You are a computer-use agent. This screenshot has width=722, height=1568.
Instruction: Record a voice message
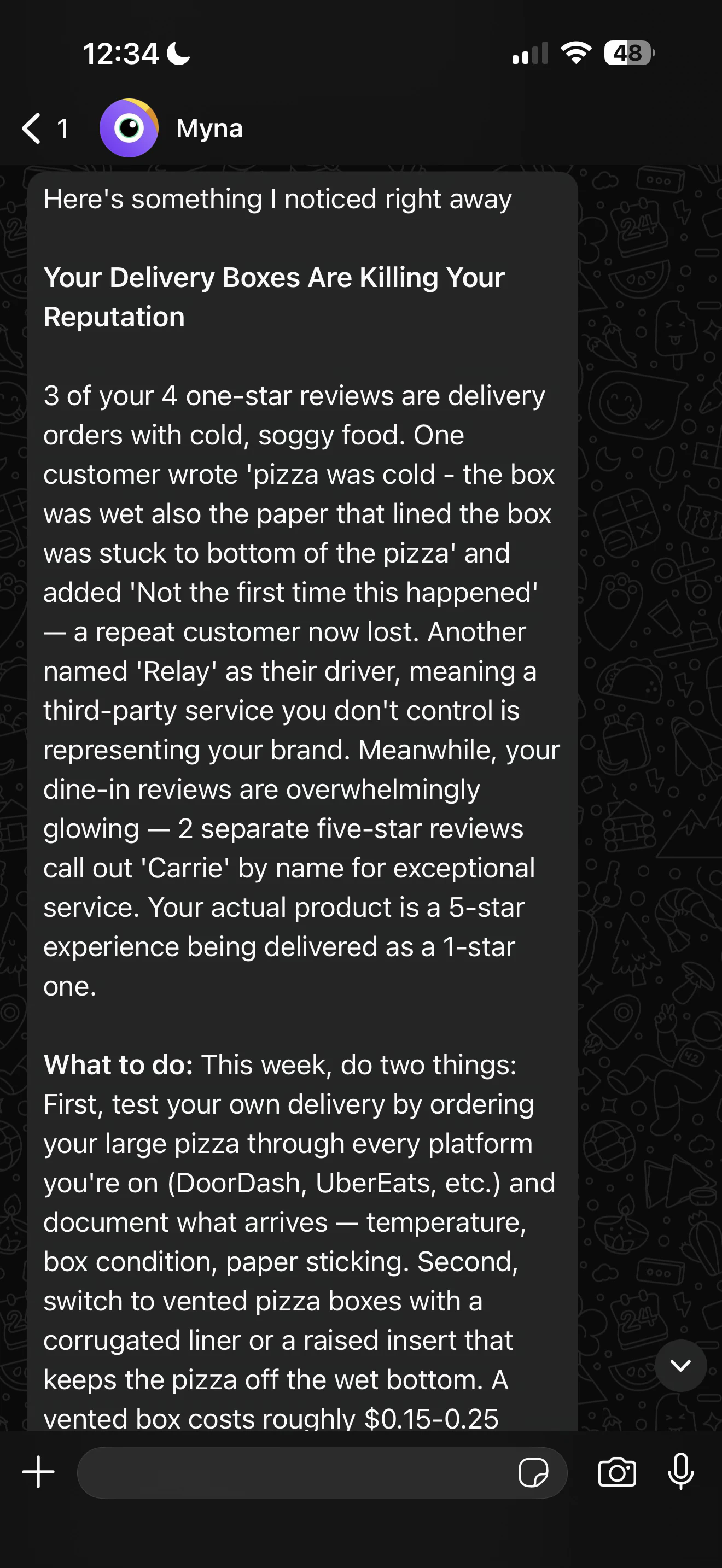pyautogui.click(x=680, y=1472)
